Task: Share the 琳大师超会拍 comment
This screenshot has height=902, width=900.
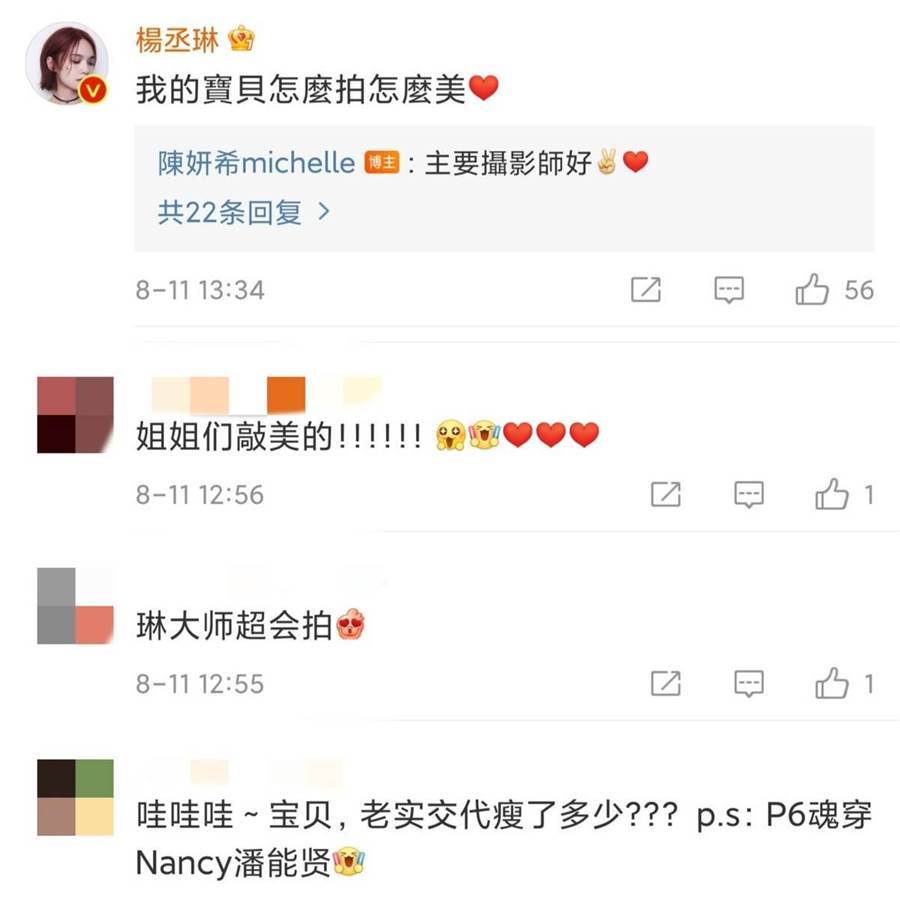Action: coord(666,684)
